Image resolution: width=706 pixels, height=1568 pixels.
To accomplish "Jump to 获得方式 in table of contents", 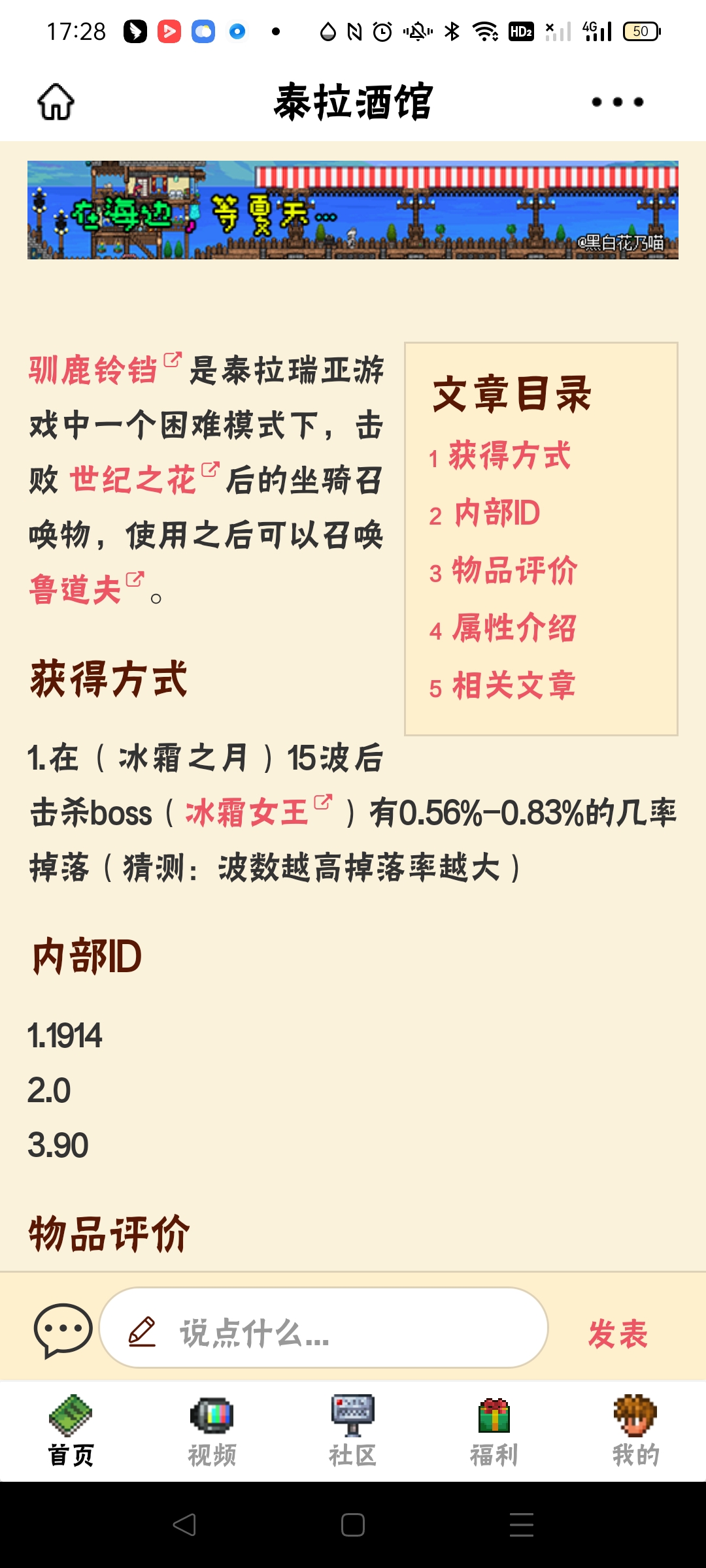I will click(x=509, y=455).
